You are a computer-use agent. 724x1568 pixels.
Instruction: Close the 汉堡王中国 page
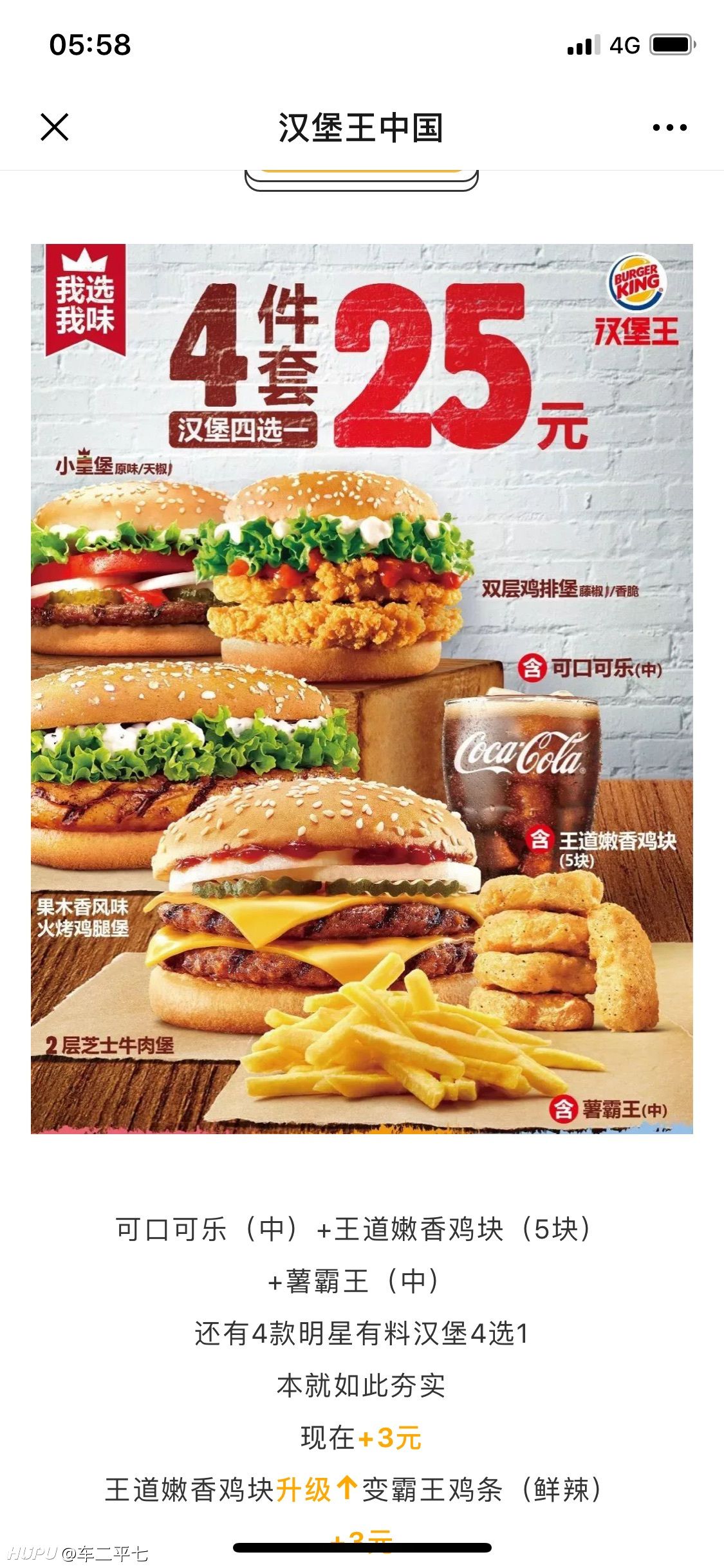[55, 127]
